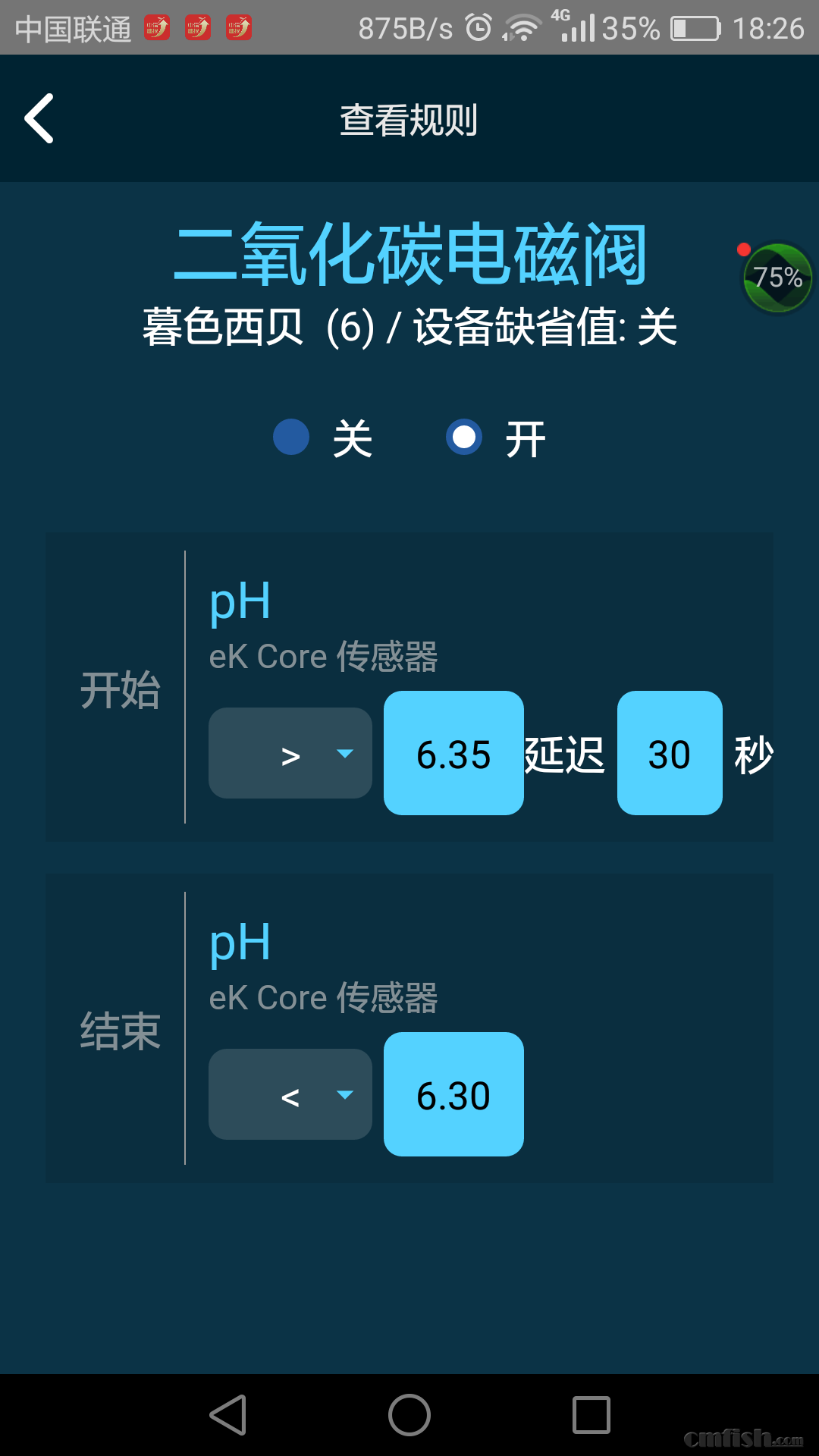819x1456 pixels.
Task: Edit the 30-second delay value
Action: tap(670, 753)
